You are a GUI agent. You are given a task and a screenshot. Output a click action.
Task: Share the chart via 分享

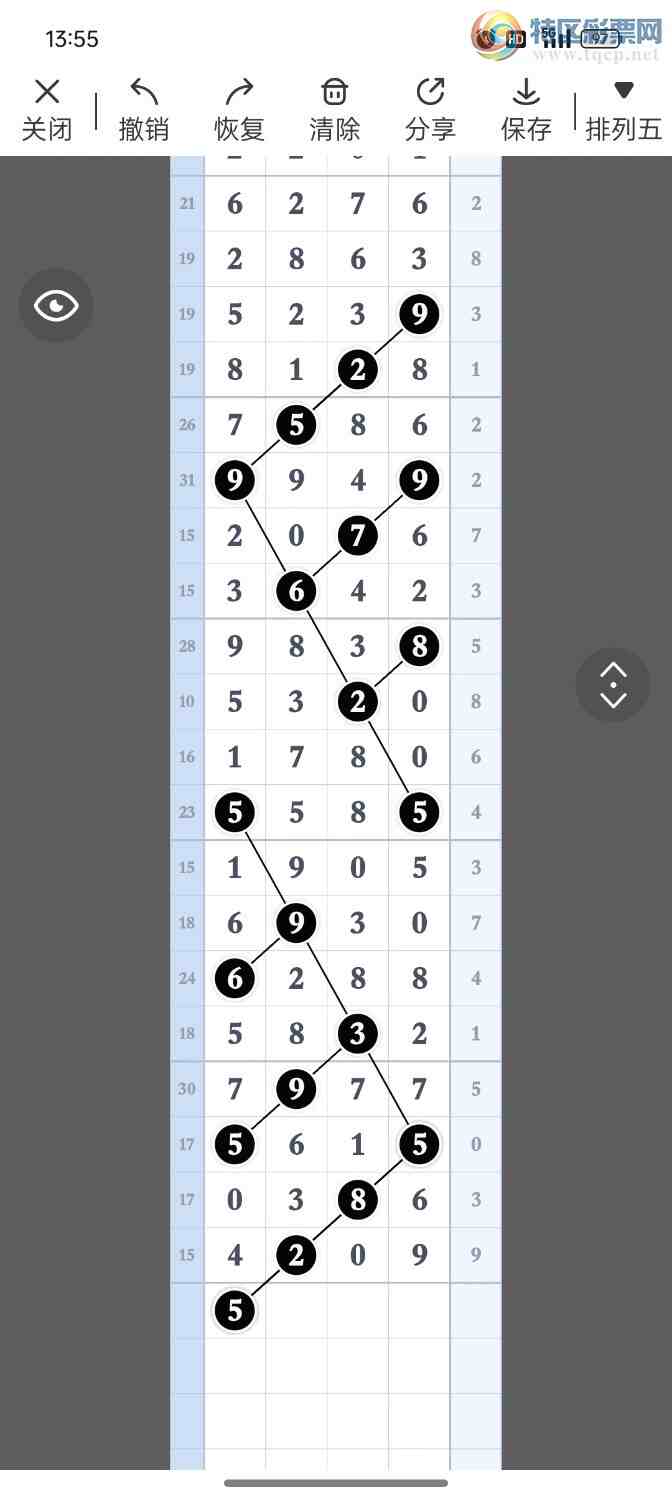pyautogui.click(x=430, y=110)
